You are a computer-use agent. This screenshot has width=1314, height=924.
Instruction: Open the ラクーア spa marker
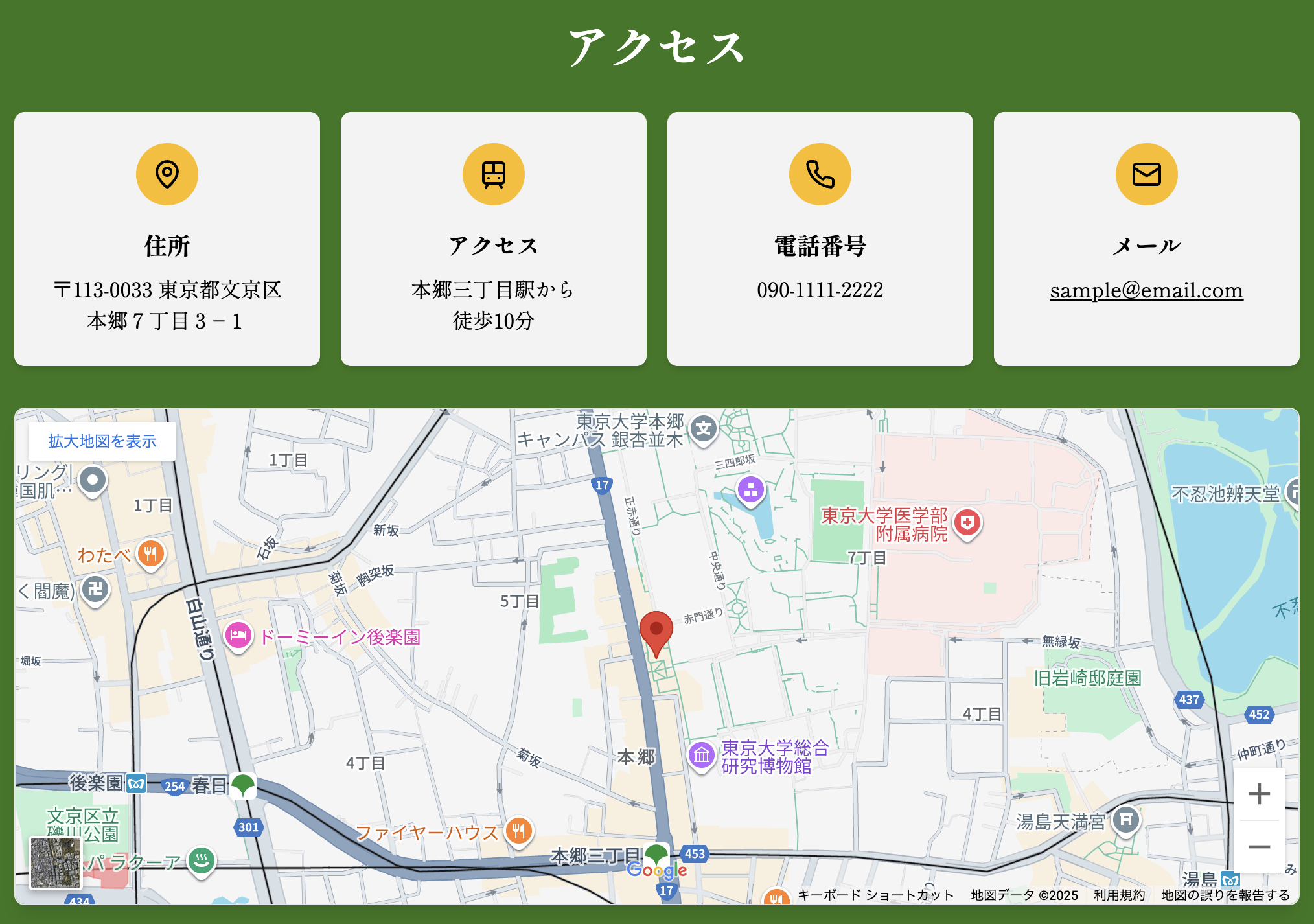coord(202,860)
